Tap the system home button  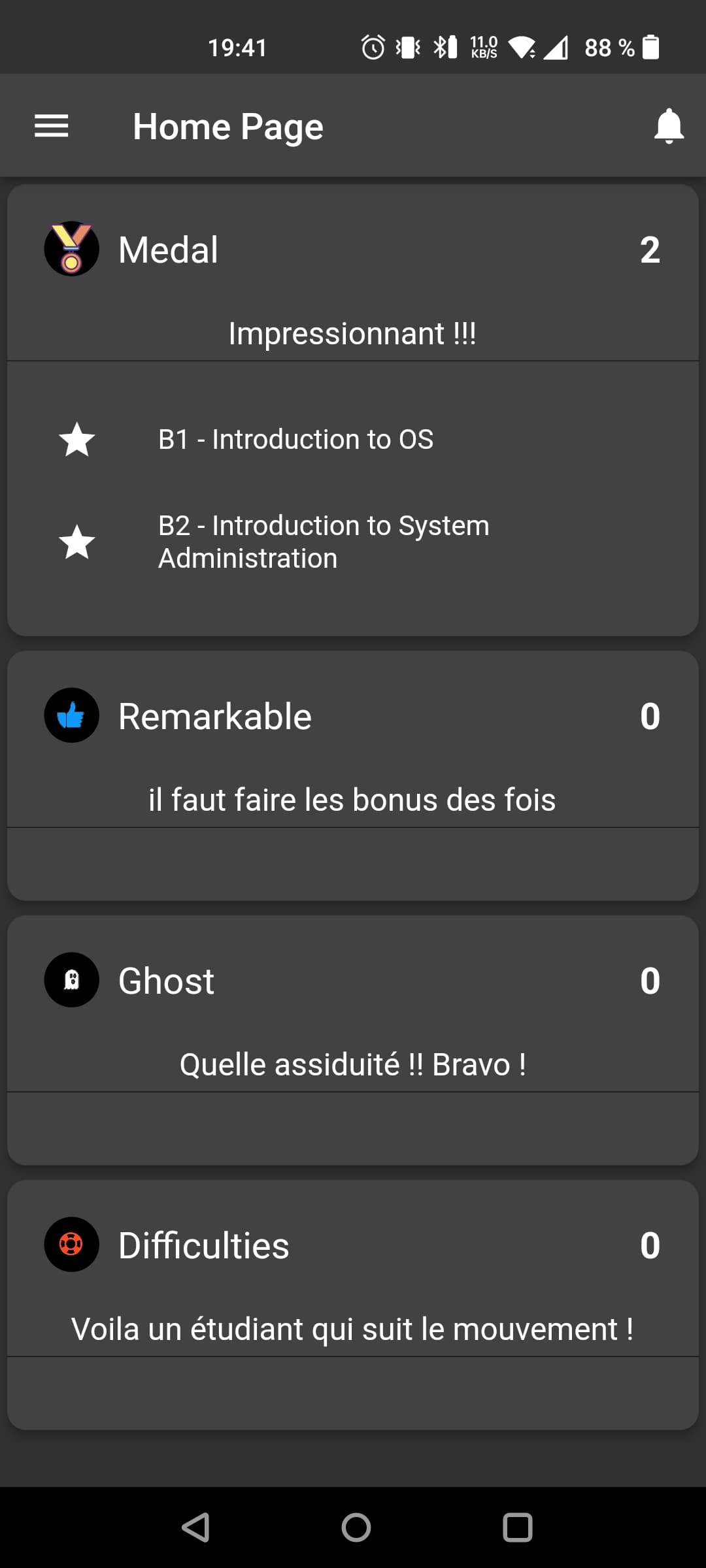click(x=356, y=1527)
